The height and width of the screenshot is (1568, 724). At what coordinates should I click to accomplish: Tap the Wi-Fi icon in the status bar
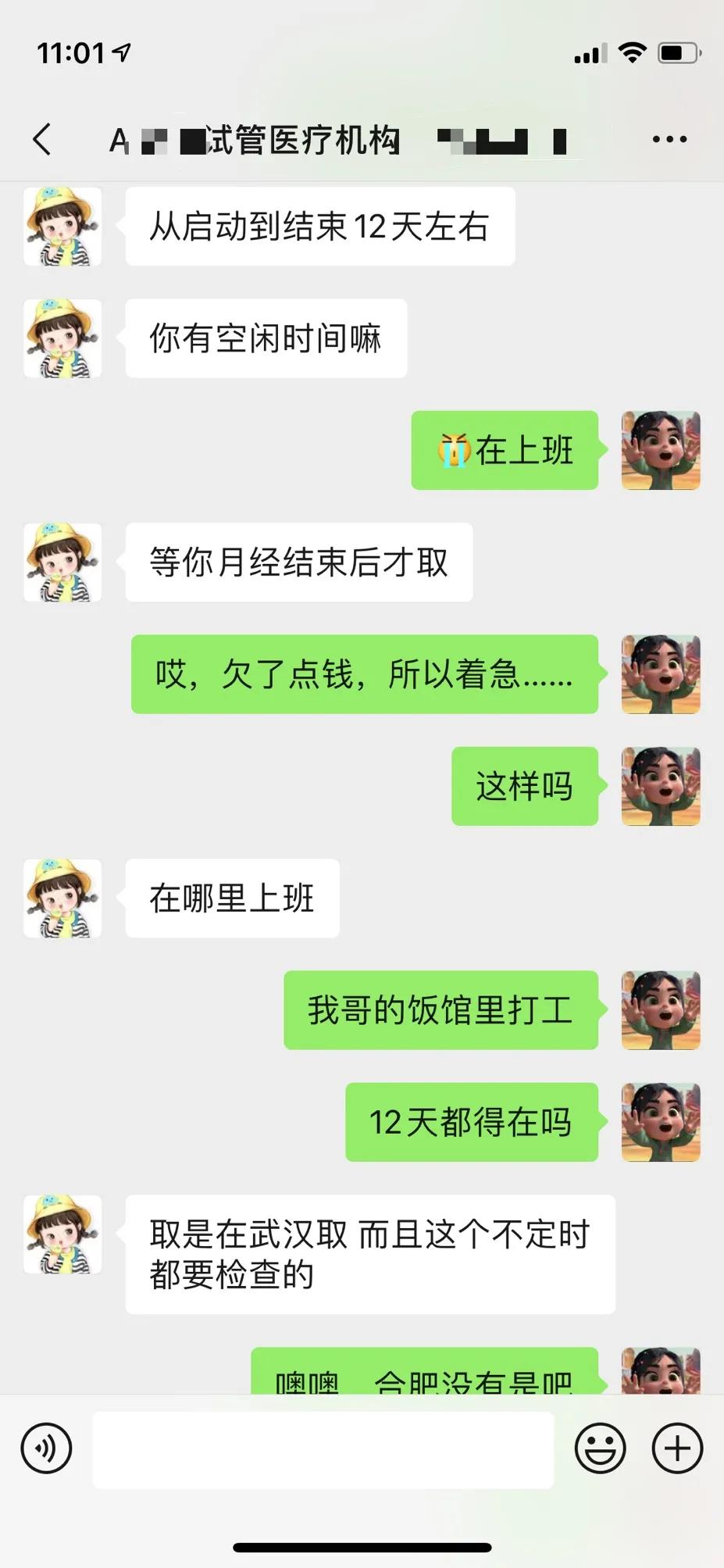pos(631,52)
